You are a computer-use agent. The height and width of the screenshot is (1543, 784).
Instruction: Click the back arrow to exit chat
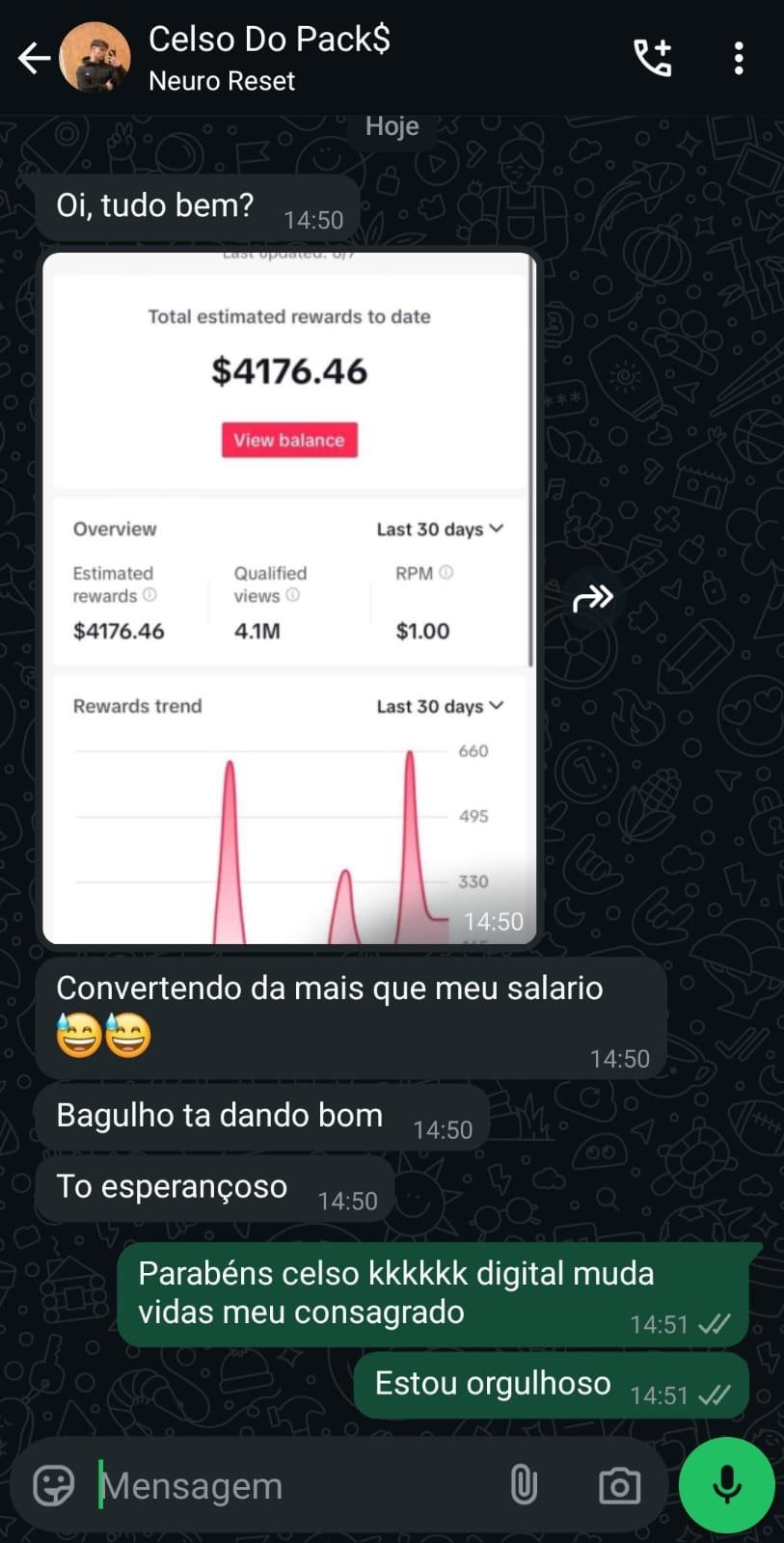coord(34,58)
